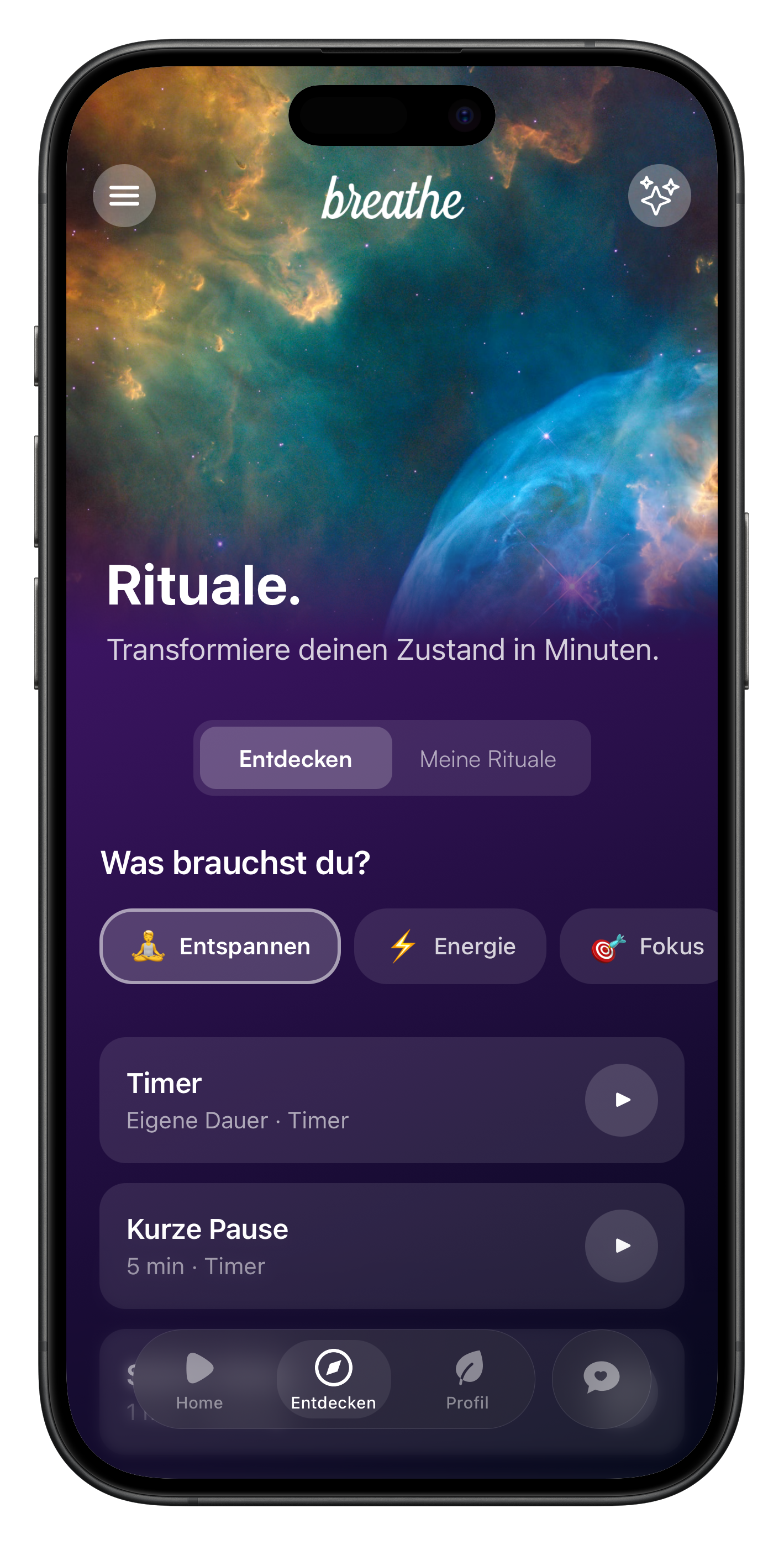
Task: Play the Kurze Pause ritual
Action: tap(621, 1246)
